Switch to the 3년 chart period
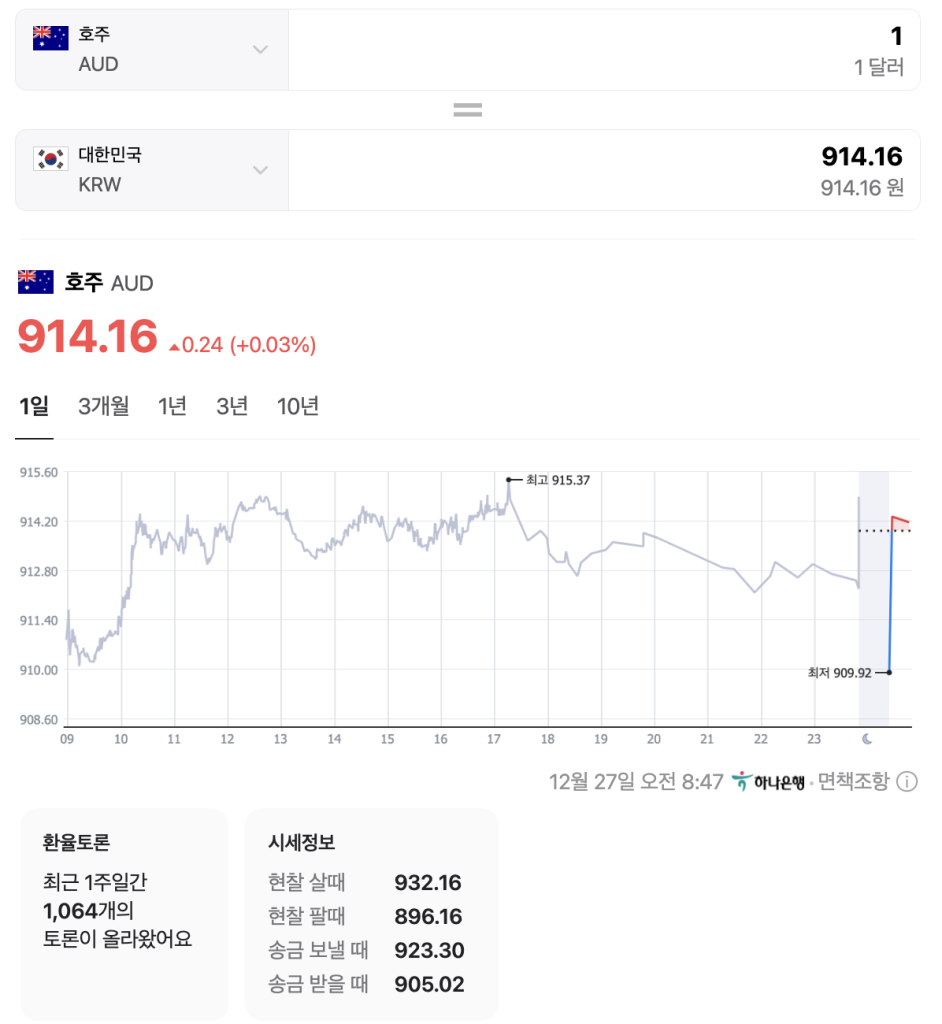942x1024 pixels. tap(232, 406)
